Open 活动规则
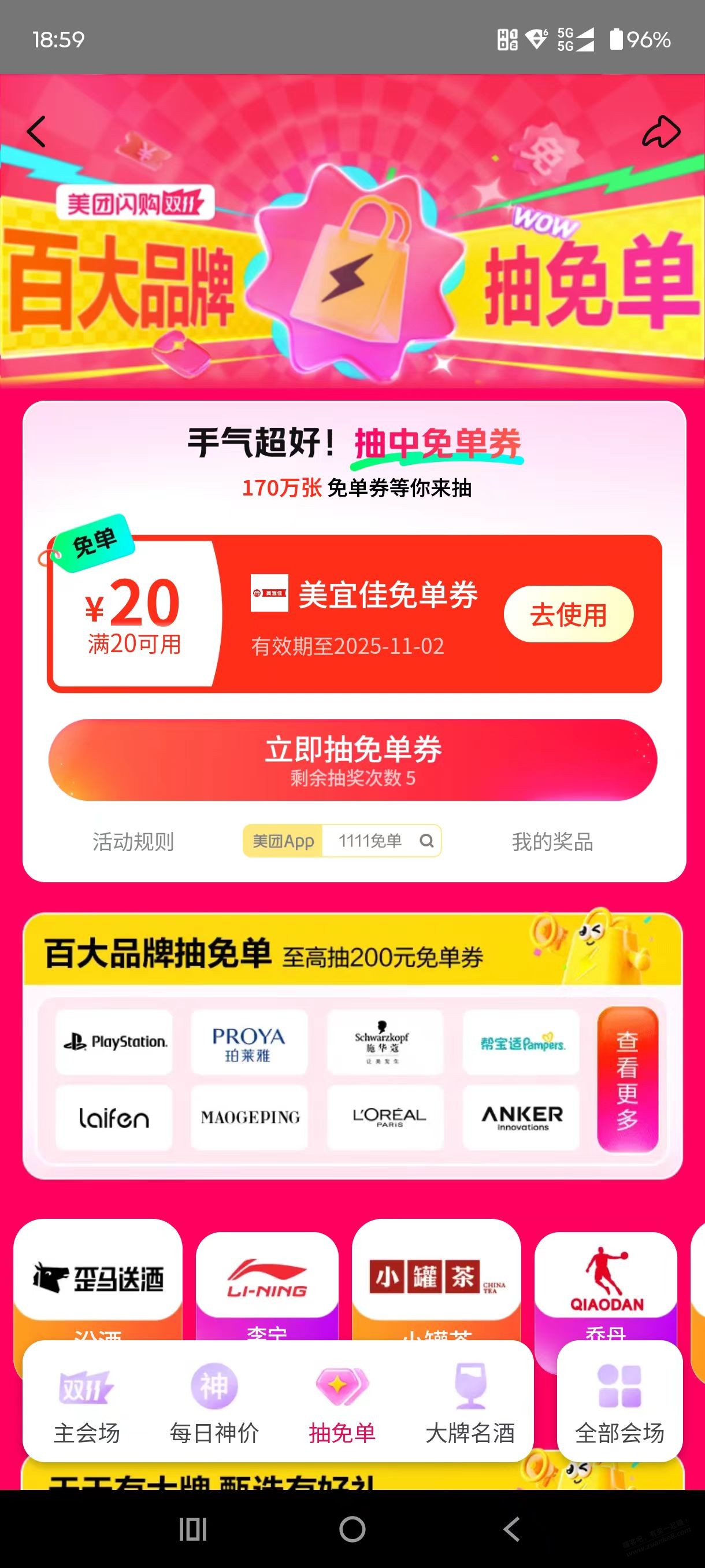This screenshot has height=1568, width=705. 133,841
